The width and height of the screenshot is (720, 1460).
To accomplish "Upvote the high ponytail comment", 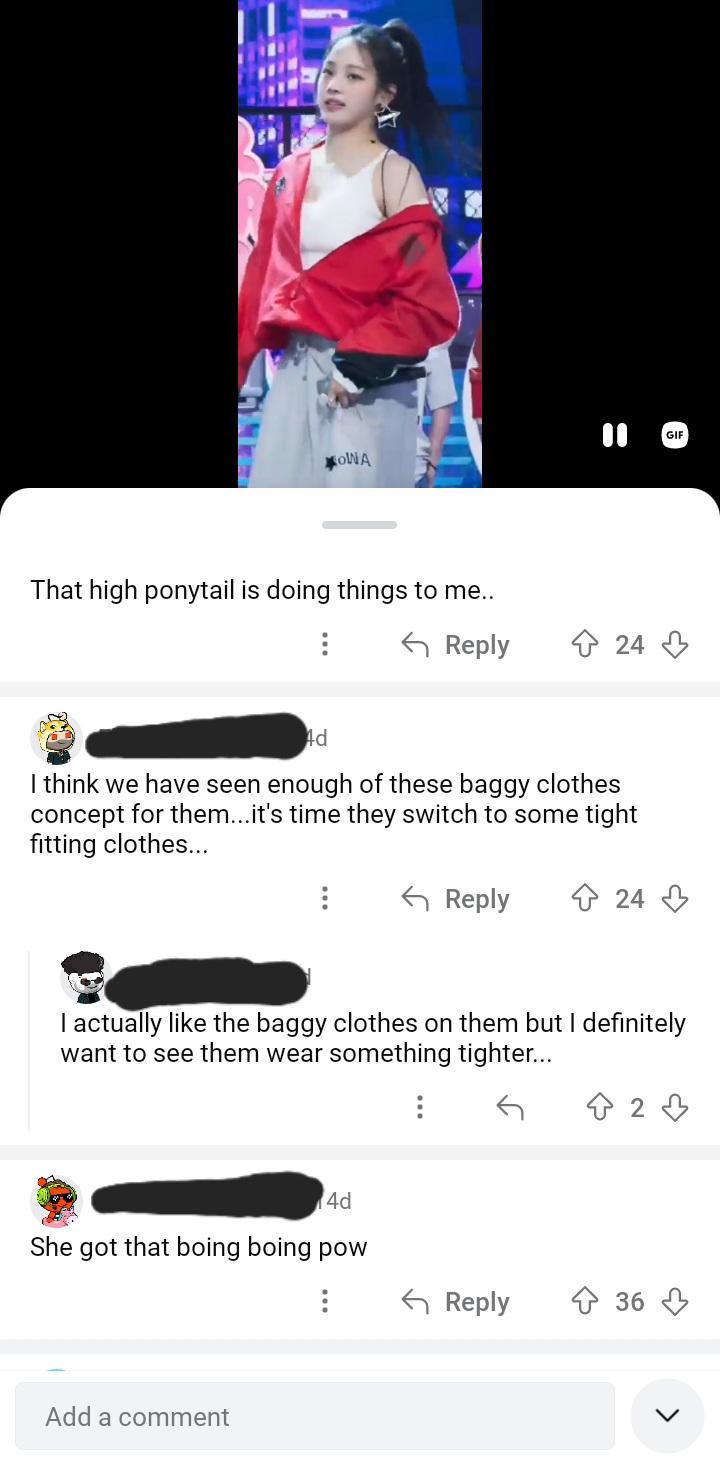I will (585, 645).
